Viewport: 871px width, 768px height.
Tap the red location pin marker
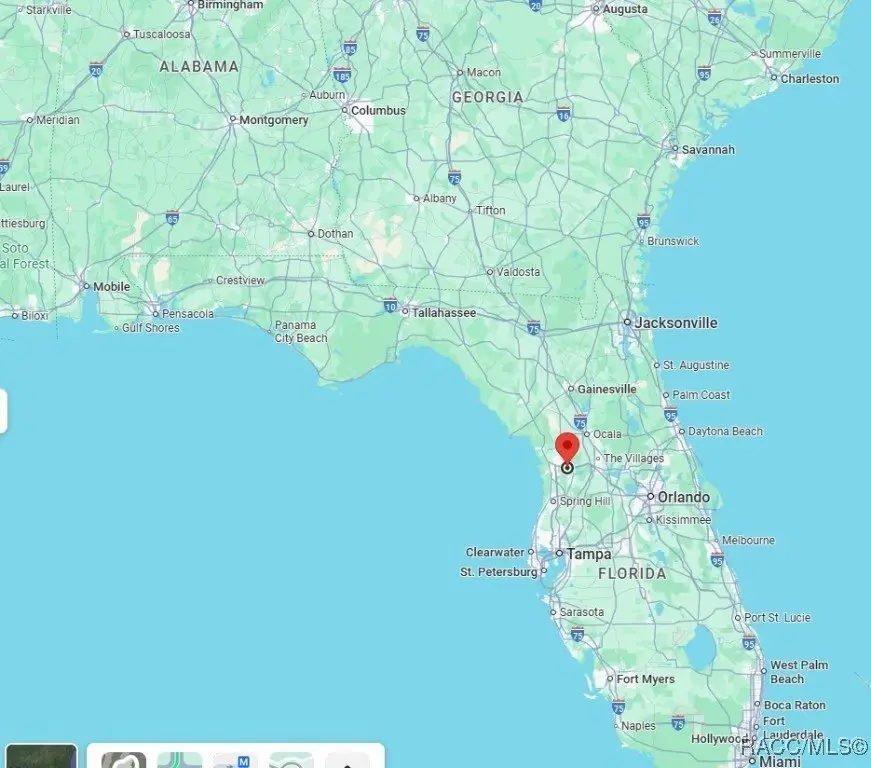(x=567, y=447)
